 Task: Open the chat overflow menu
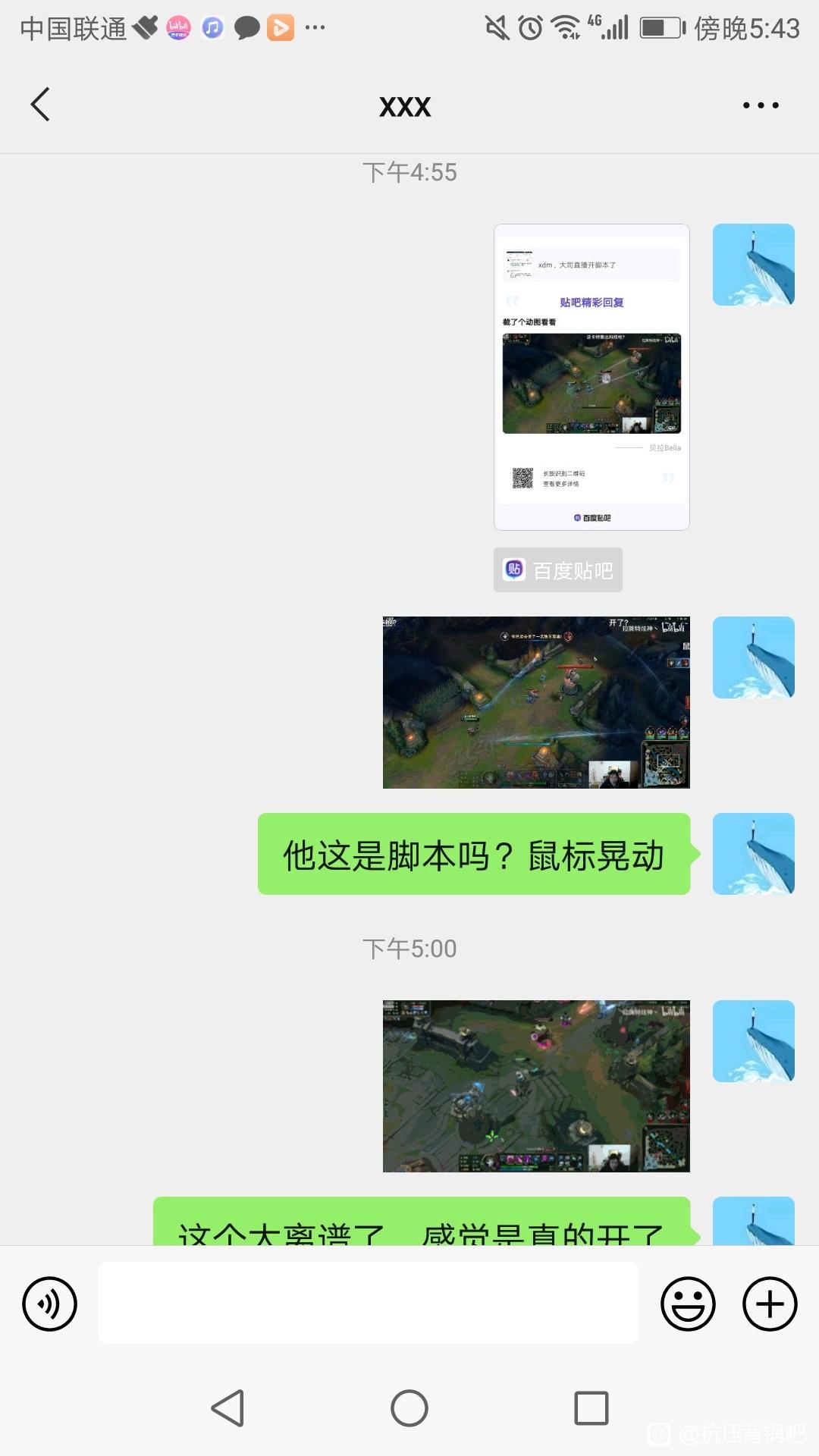pyautogui.click(x=760, y=105)
